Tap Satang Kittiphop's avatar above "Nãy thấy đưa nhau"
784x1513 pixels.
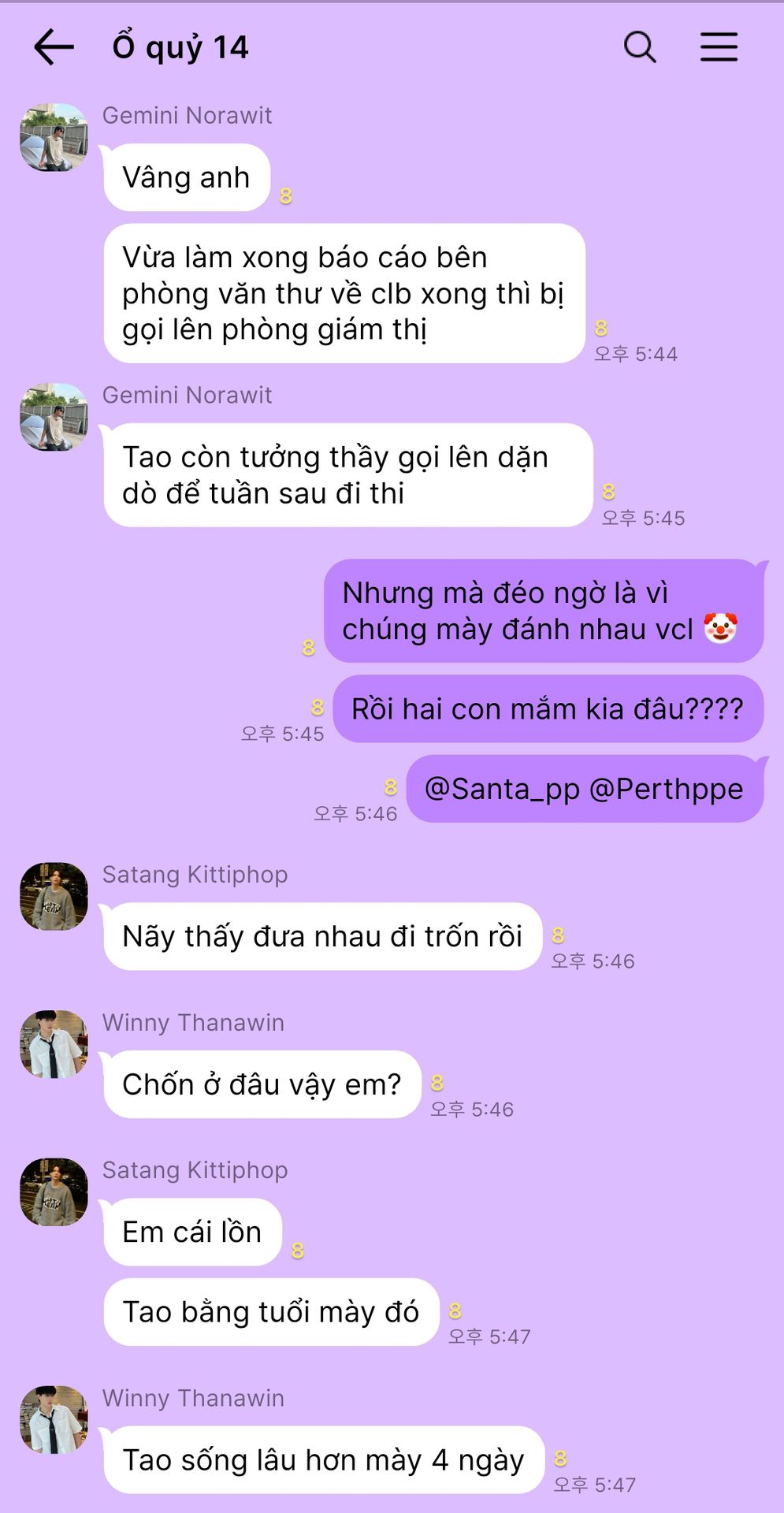54,896
